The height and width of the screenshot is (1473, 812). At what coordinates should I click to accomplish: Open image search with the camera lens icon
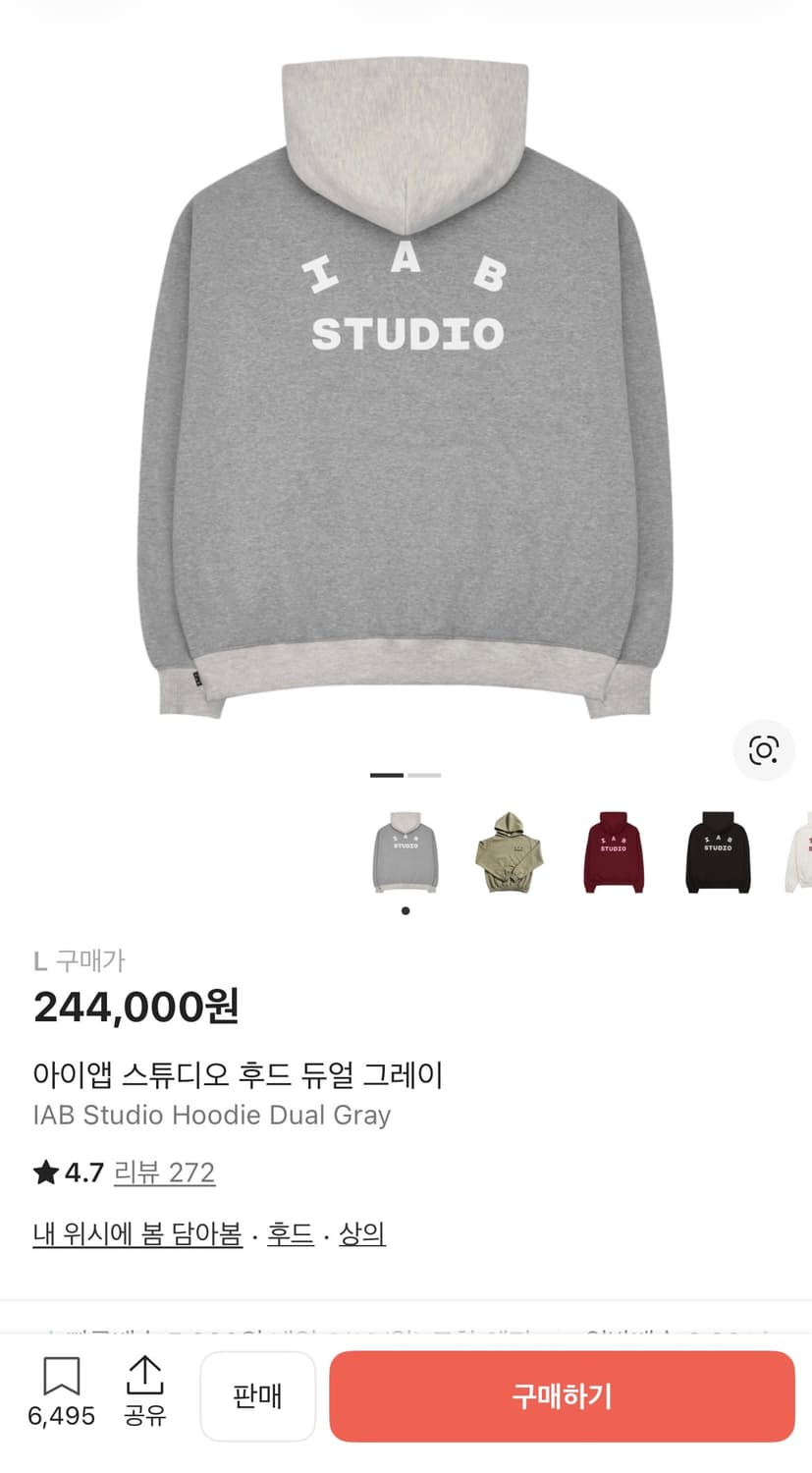click(764, 750)
